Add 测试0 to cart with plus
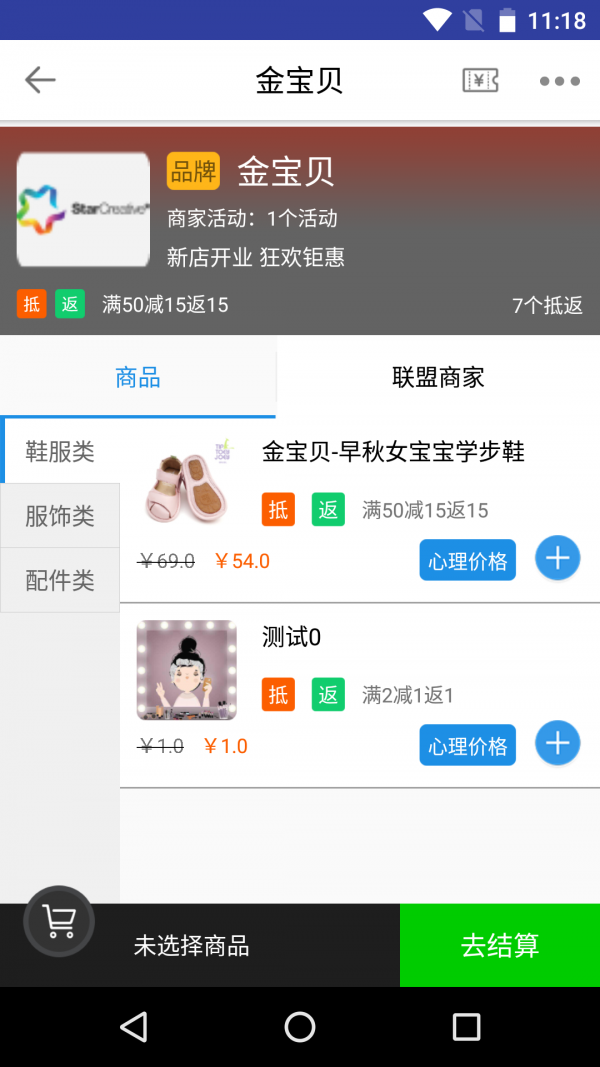 coord(558,743)
